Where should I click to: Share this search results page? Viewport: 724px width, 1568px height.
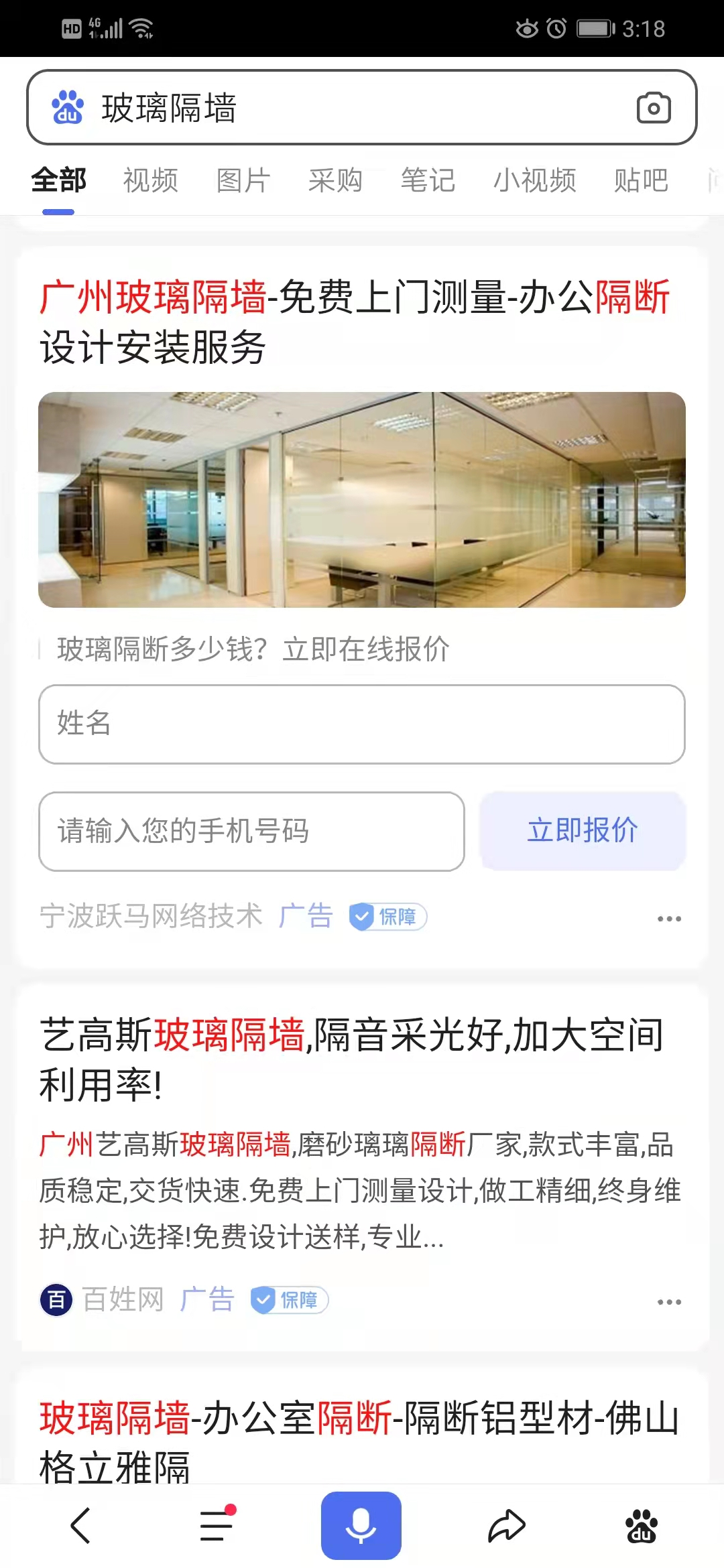click(x=506, y=1526)
